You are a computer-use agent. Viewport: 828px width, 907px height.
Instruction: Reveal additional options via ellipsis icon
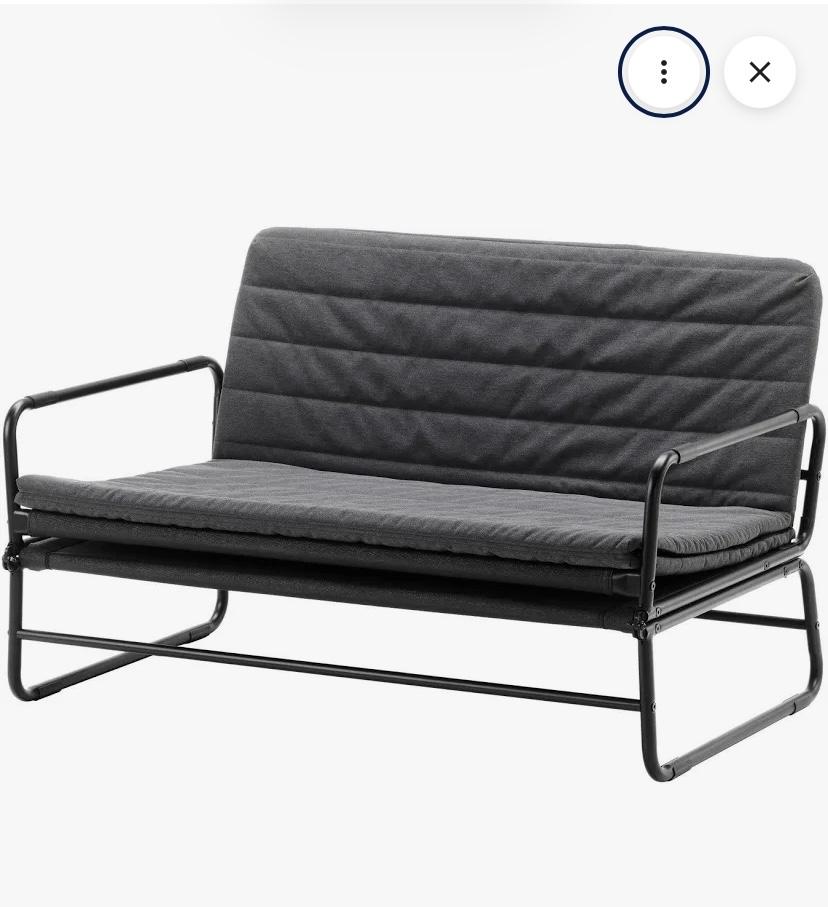pyautogui.click(x=663, y=71)
